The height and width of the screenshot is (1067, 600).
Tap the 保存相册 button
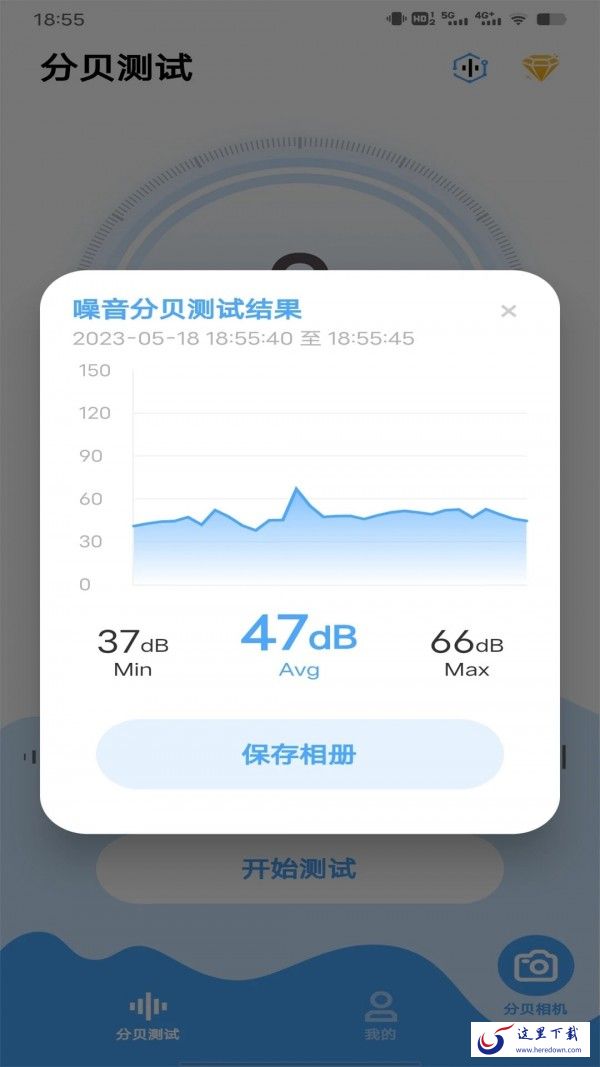(299, 754)
